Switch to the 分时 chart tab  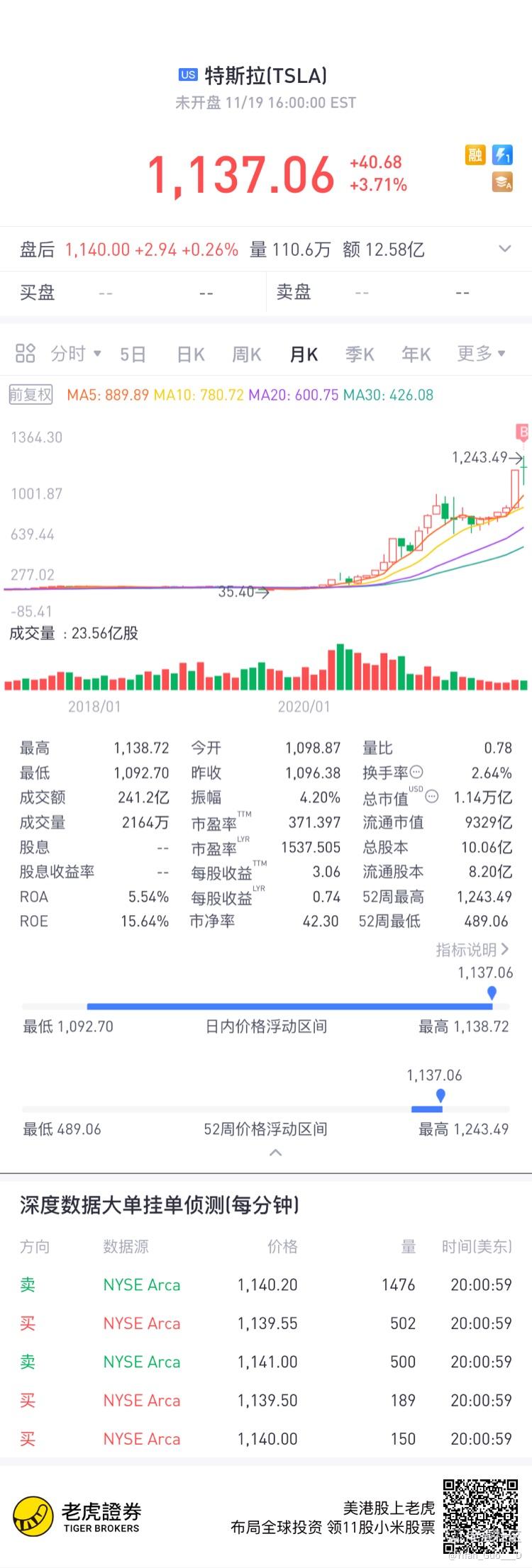click(75, 354)
